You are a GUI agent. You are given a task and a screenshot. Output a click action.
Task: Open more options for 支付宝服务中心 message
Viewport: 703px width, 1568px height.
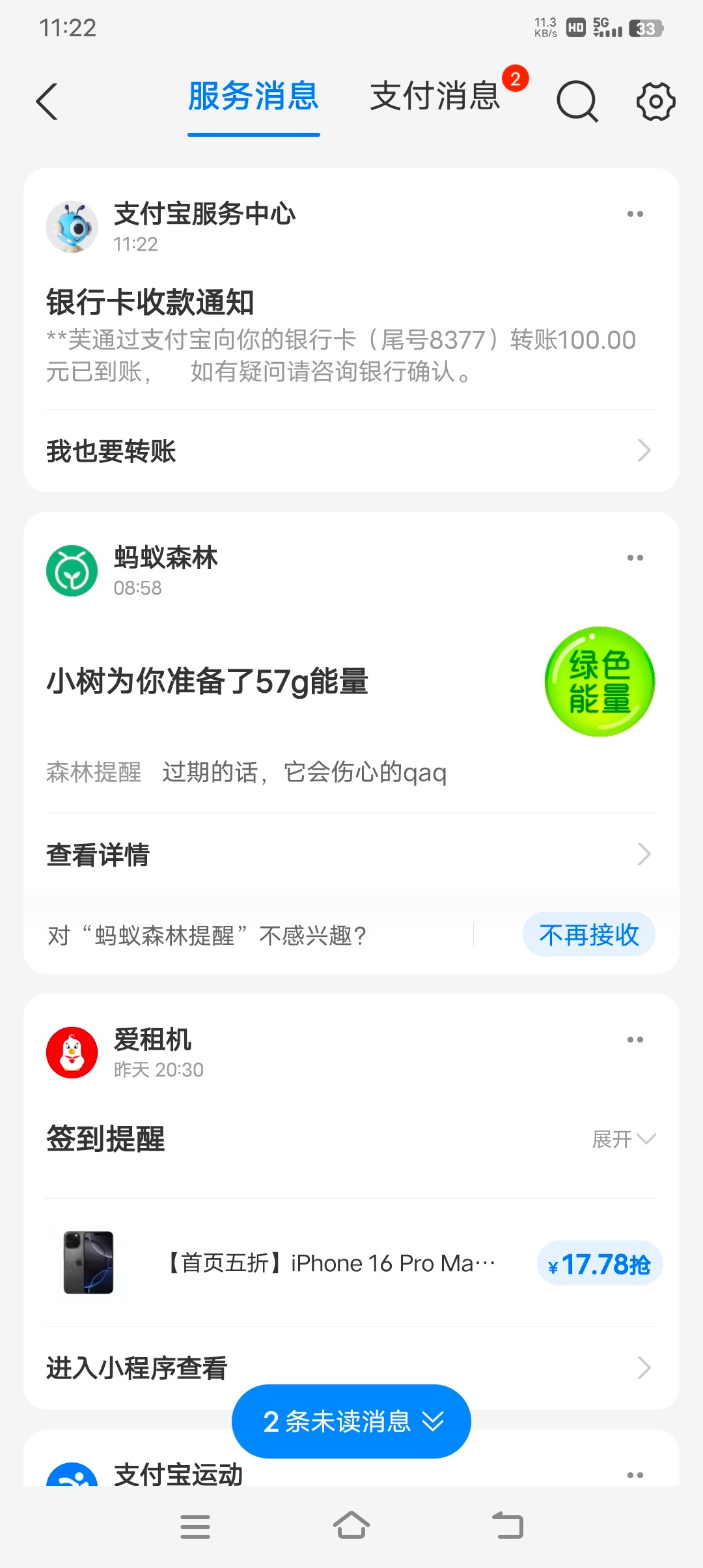click(635, 214)
